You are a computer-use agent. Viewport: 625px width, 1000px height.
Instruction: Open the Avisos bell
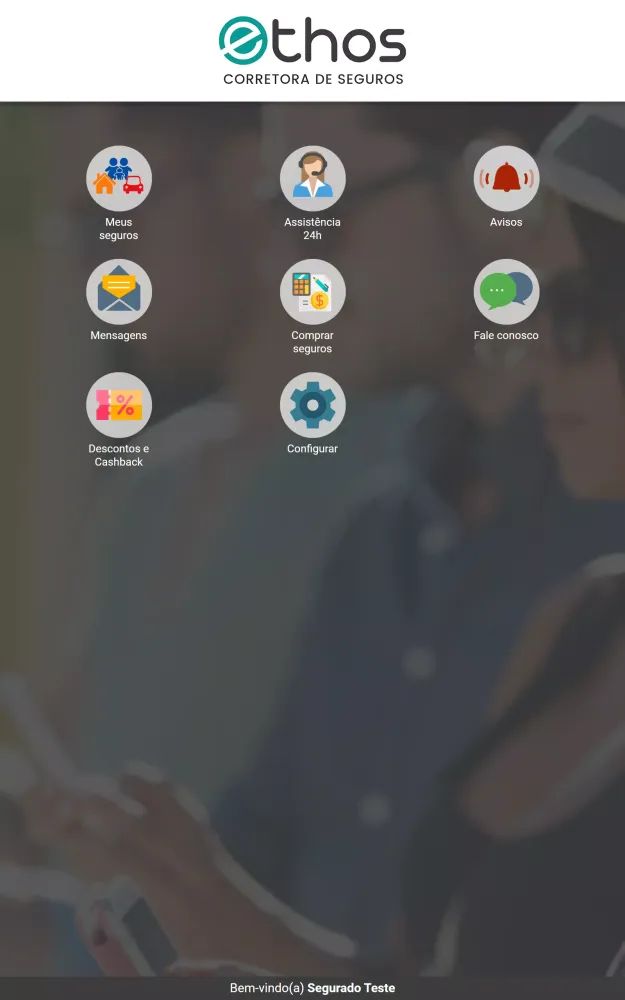506,179
